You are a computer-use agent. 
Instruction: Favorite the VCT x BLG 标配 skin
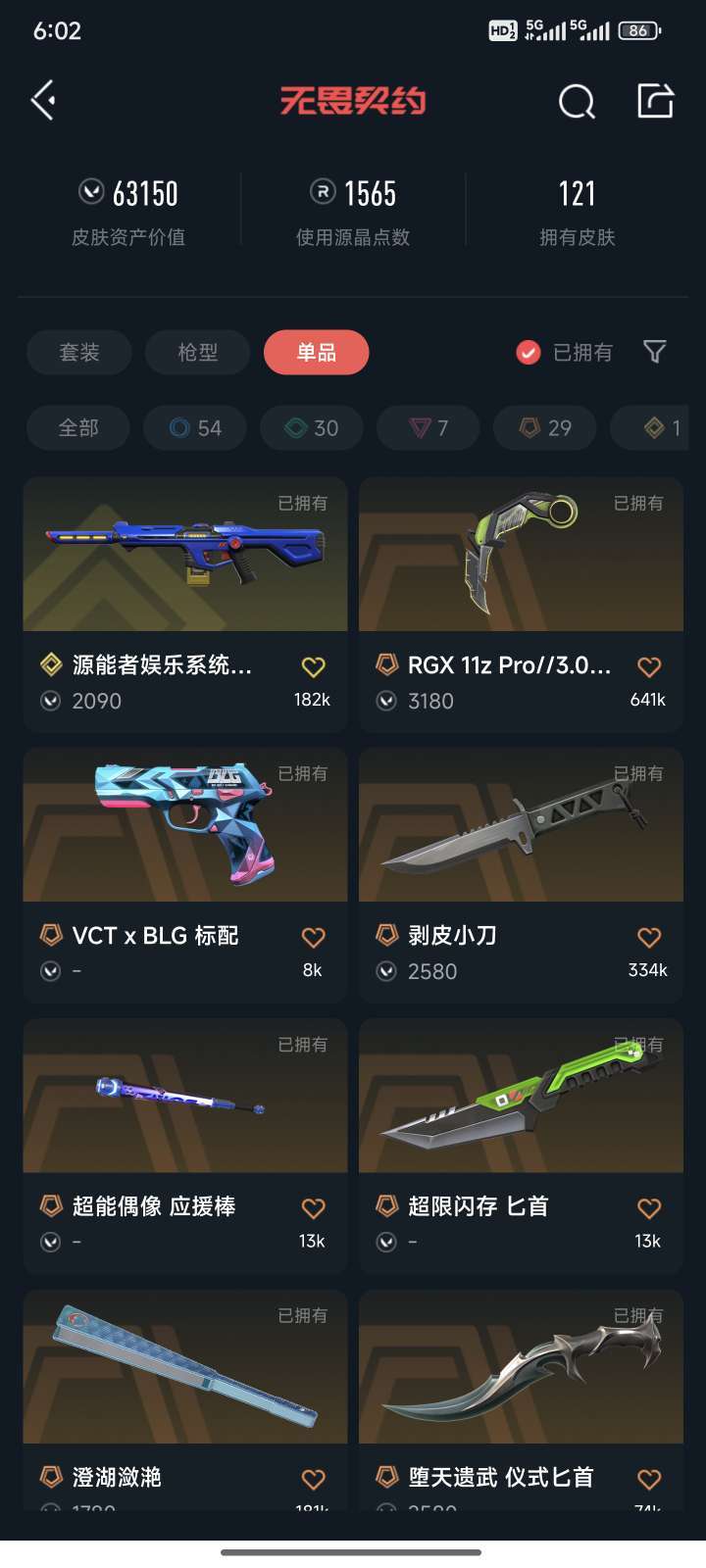(313, 937)
